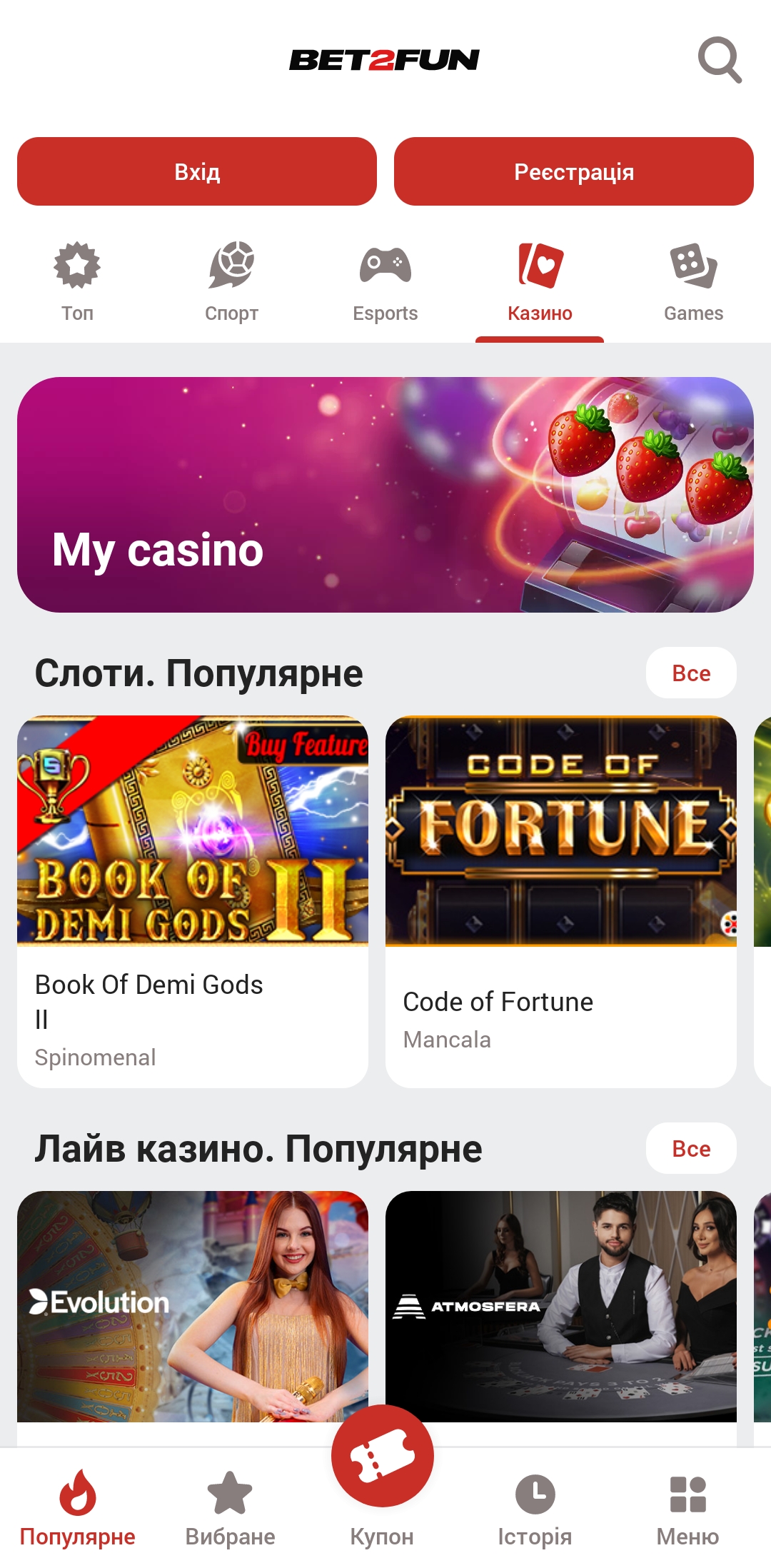Tap the Реєстрація registration button
771x1568 pixels.
click(x=574, y=172)
